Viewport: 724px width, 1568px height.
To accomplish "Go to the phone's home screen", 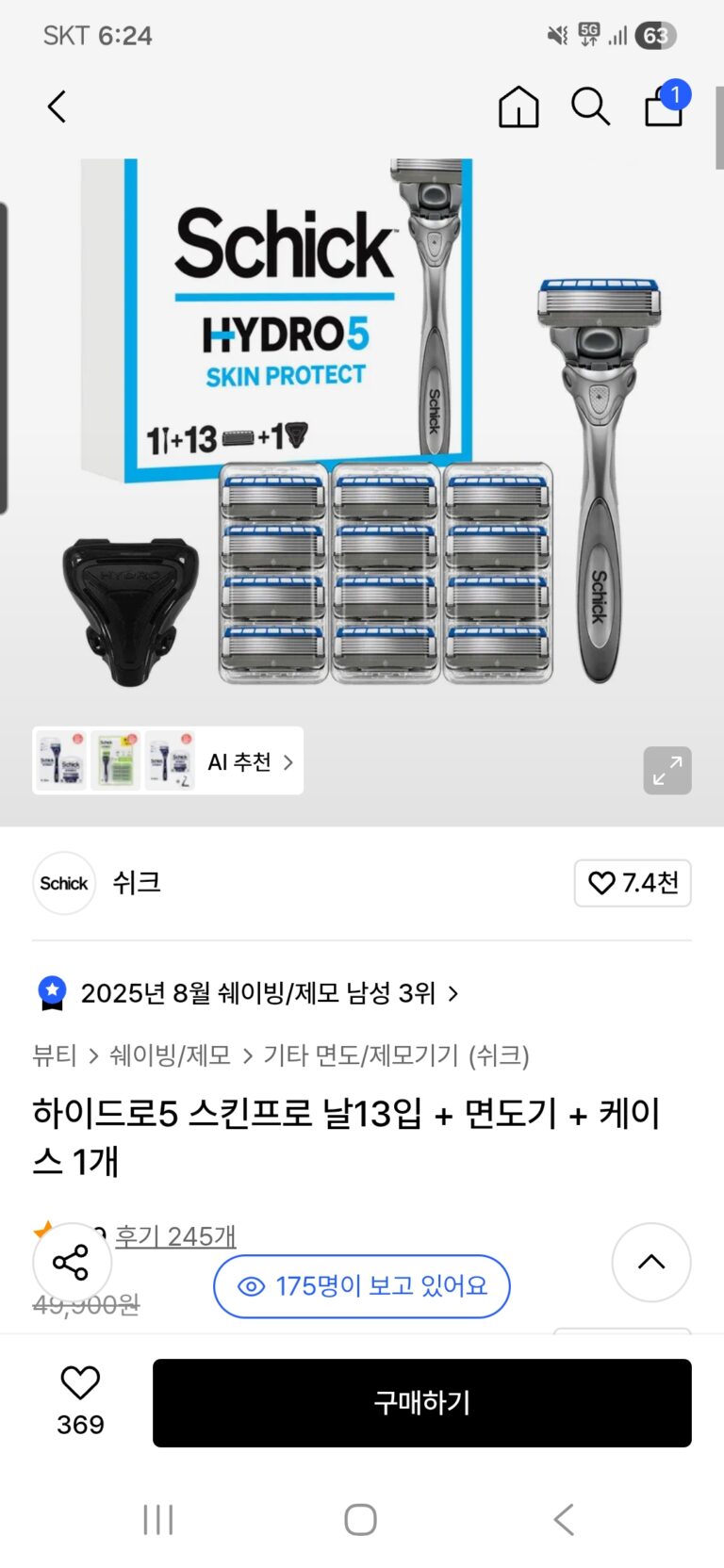I will (x=361, y=1520).
